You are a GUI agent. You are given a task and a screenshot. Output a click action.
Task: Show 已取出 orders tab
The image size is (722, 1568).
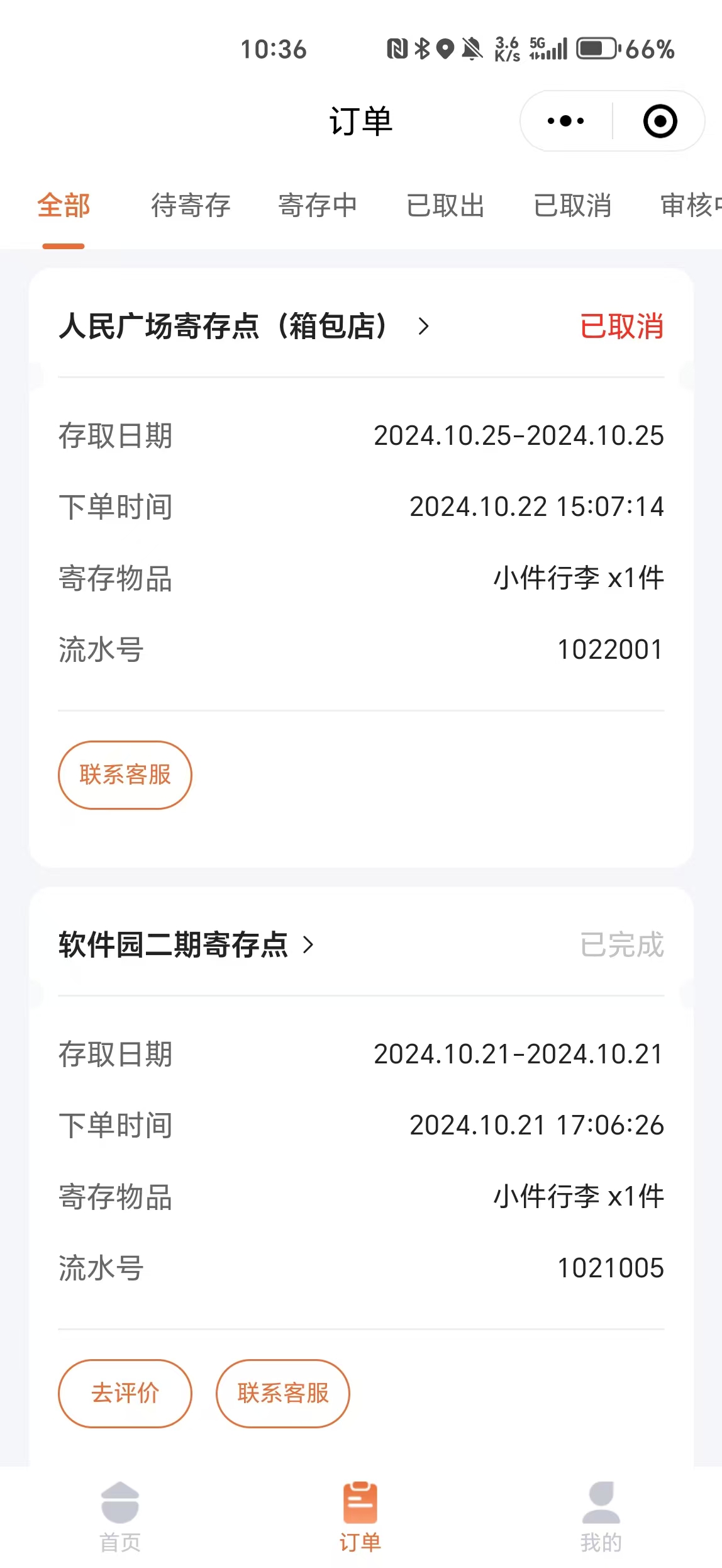[445, 206]
